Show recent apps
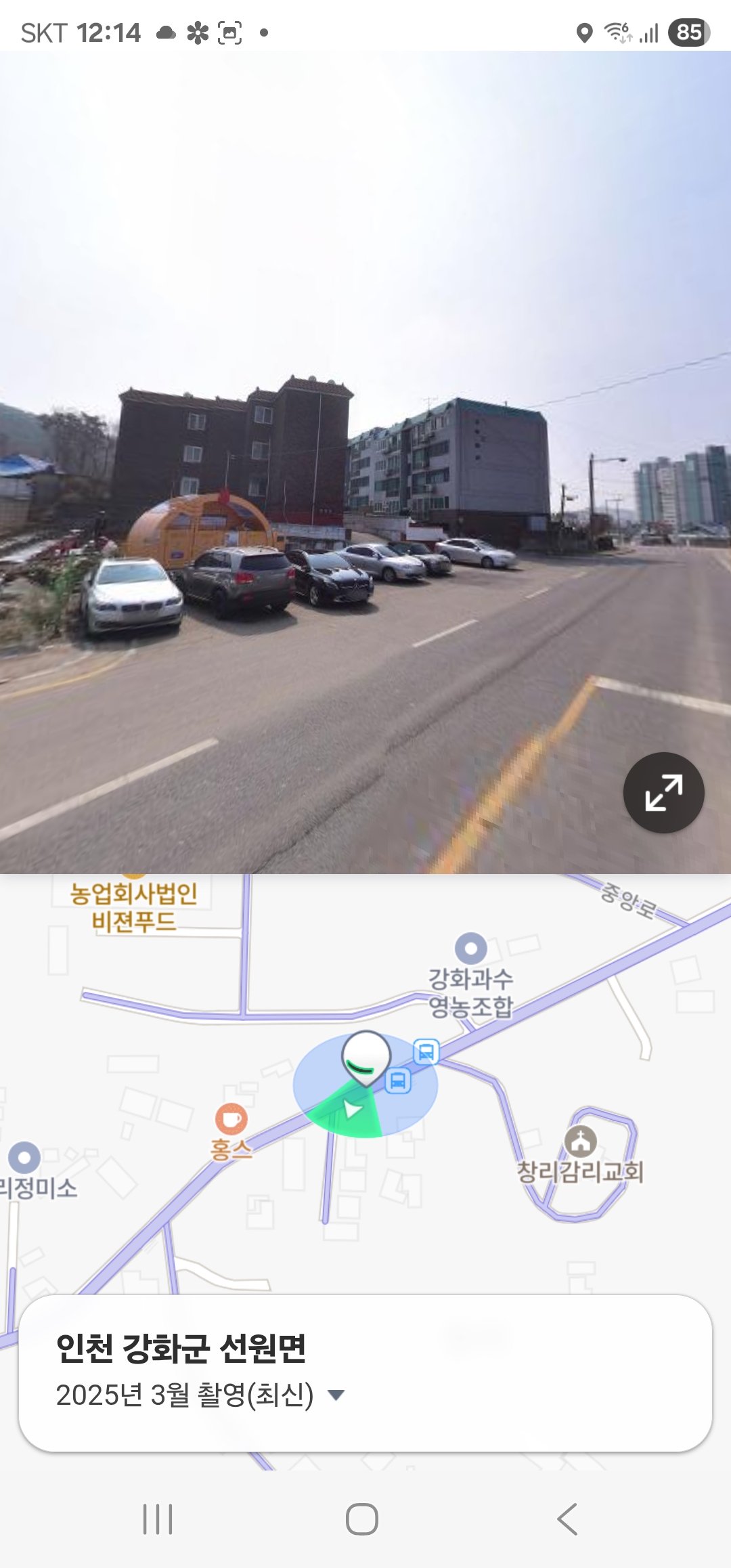Viewport: 731px width, 1568px height. click(x=158, y=1519)
